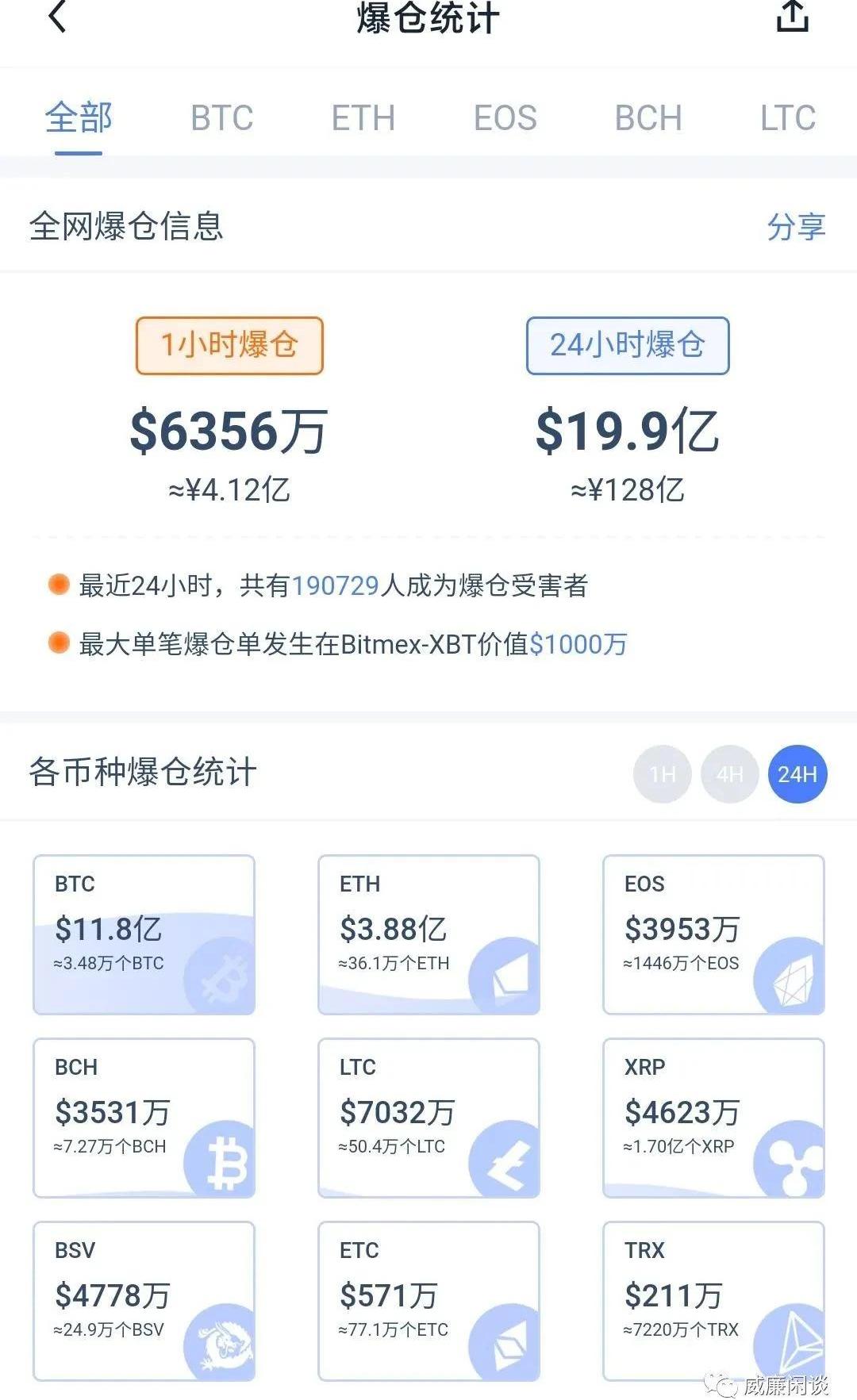Open the XRP liquidation card
857x1400 pixels.
(x=713, y=1118)
